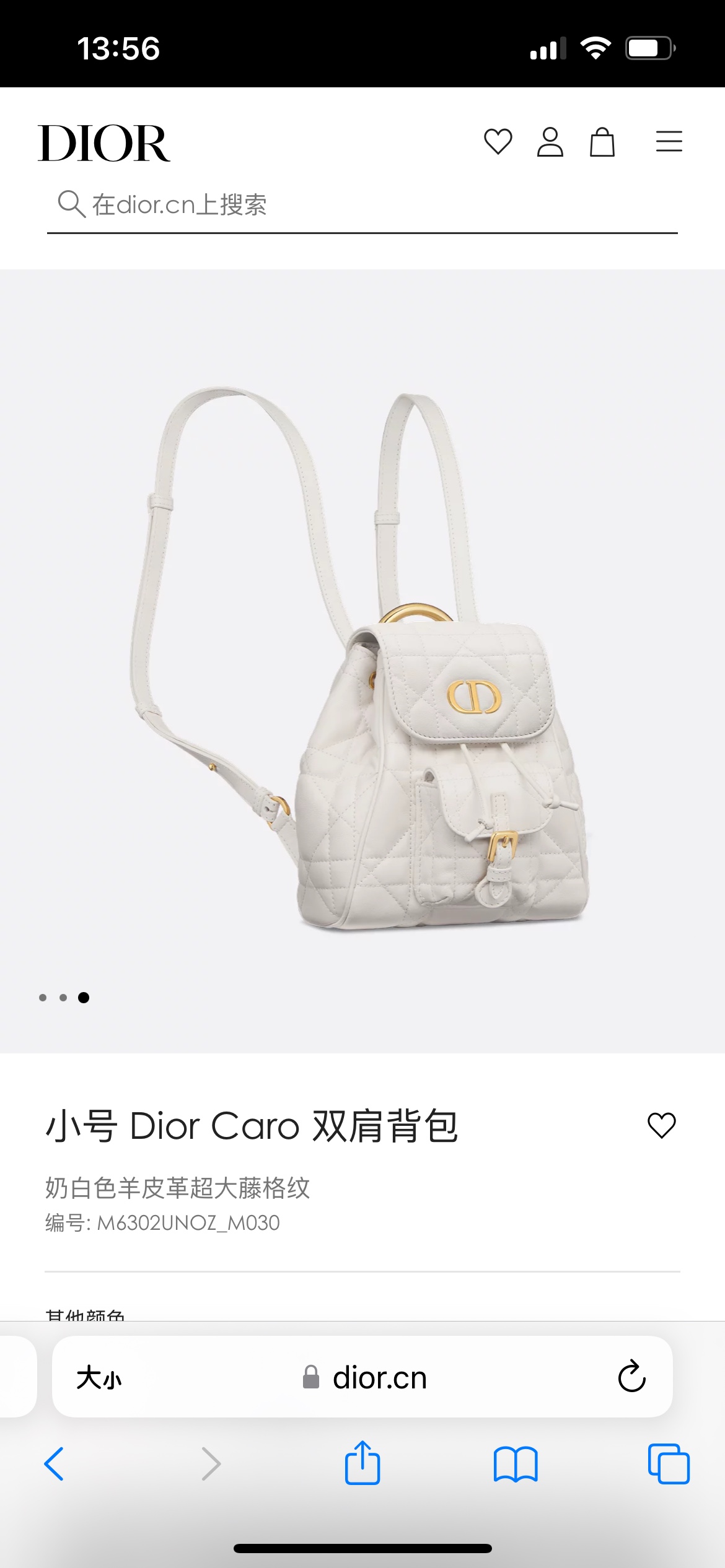The height and width of the screenshot is (1568, 725).
Task: Open the hamburger menu
Action: tap(669, 141)
